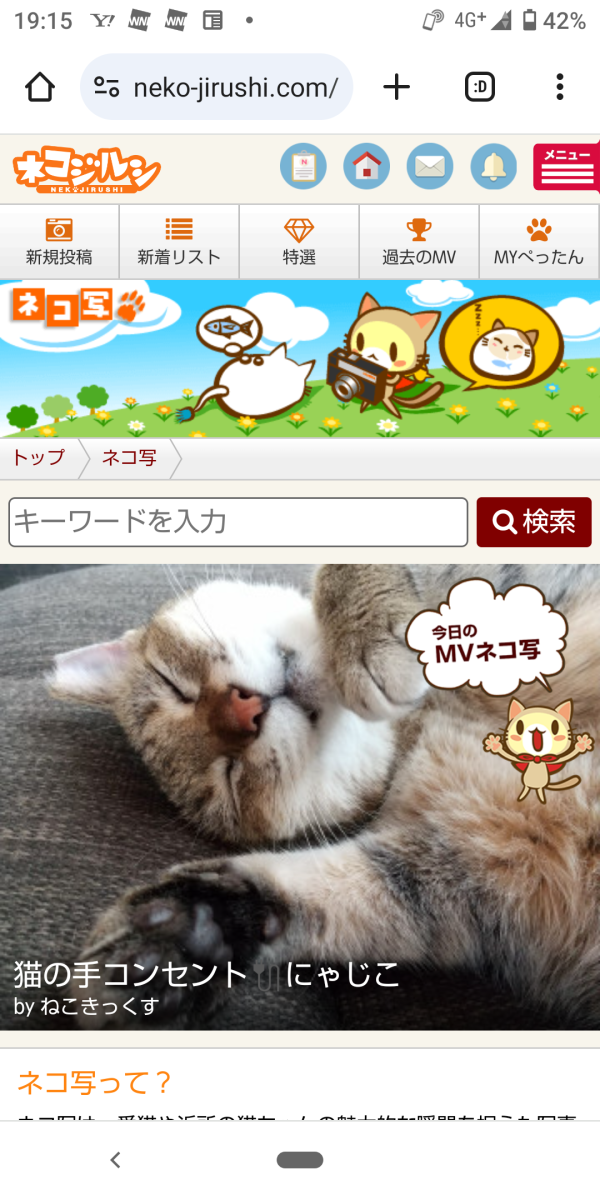The height and width of the screenshot is (1200, 600).
Task: Open the notifications bell
Action: (493, 167)
